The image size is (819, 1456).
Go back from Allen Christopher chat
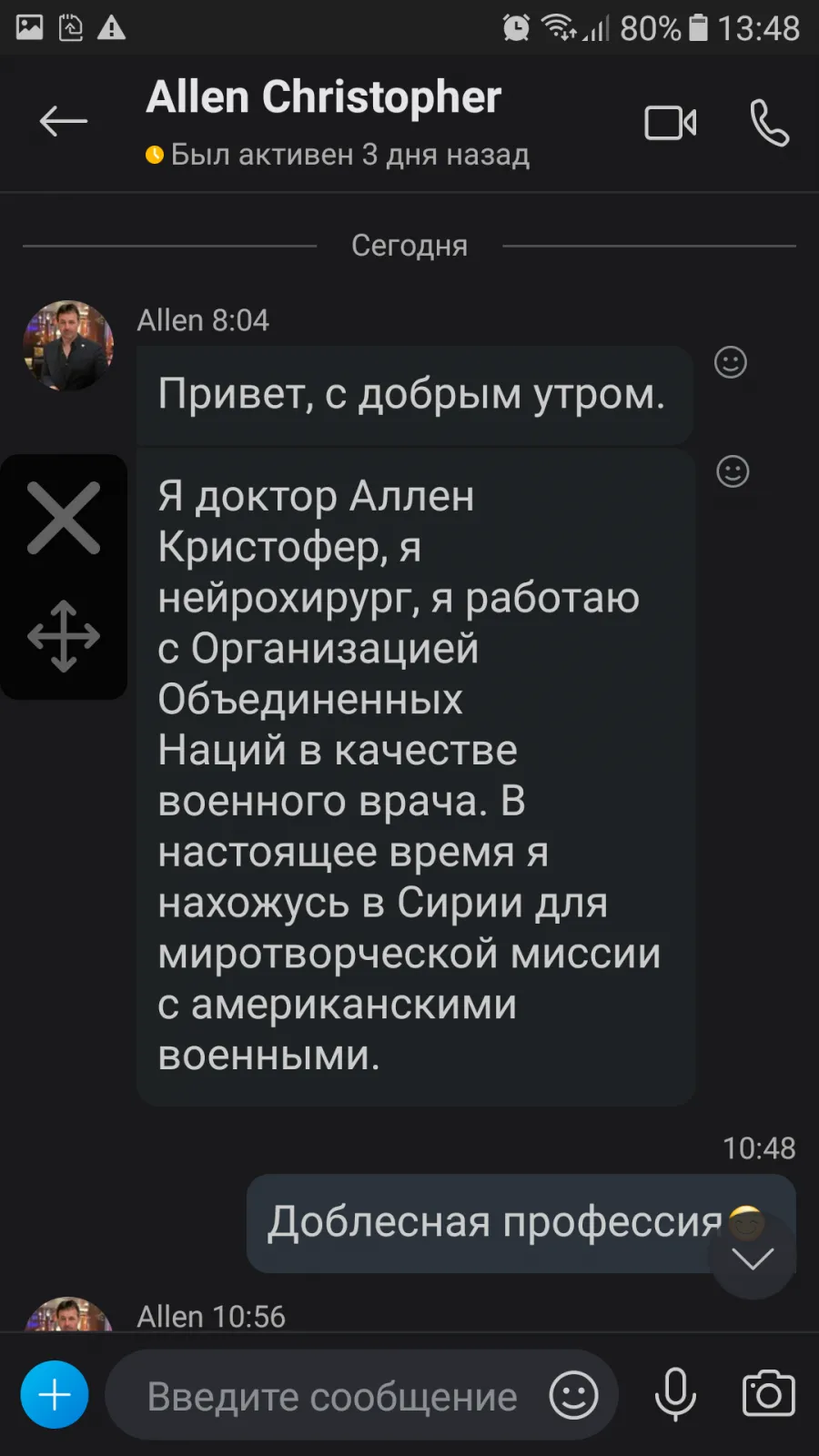[64, 121]
